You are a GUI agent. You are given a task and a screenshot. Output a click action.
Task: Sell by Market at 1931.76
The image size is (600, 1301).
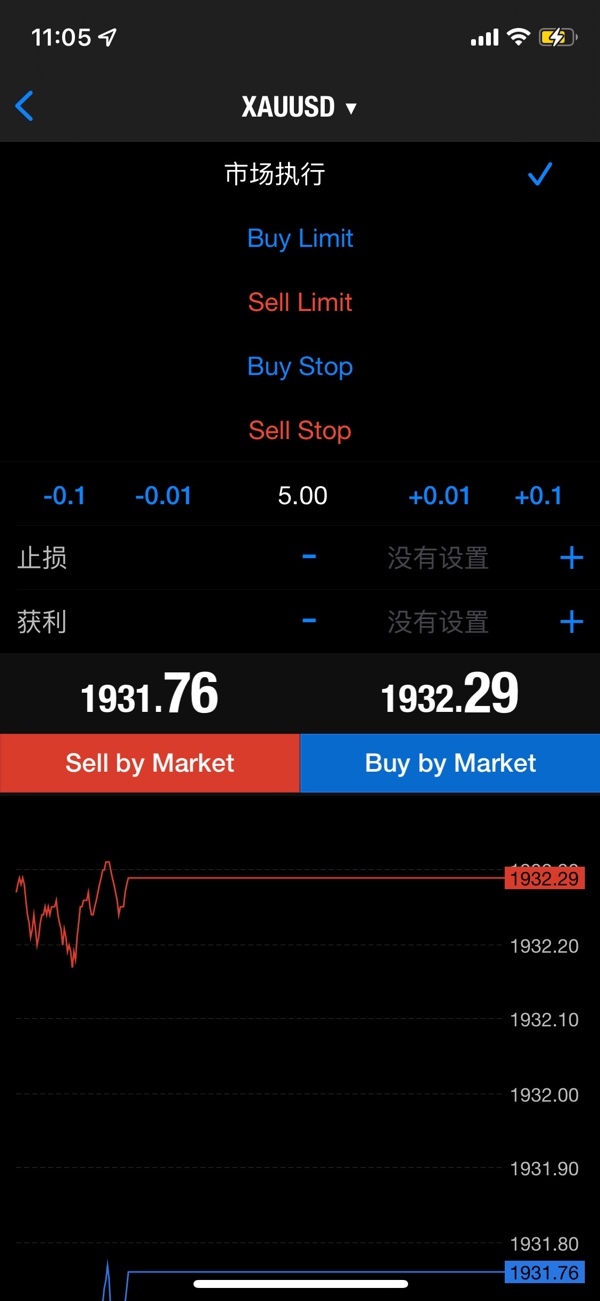coord(149,763)
